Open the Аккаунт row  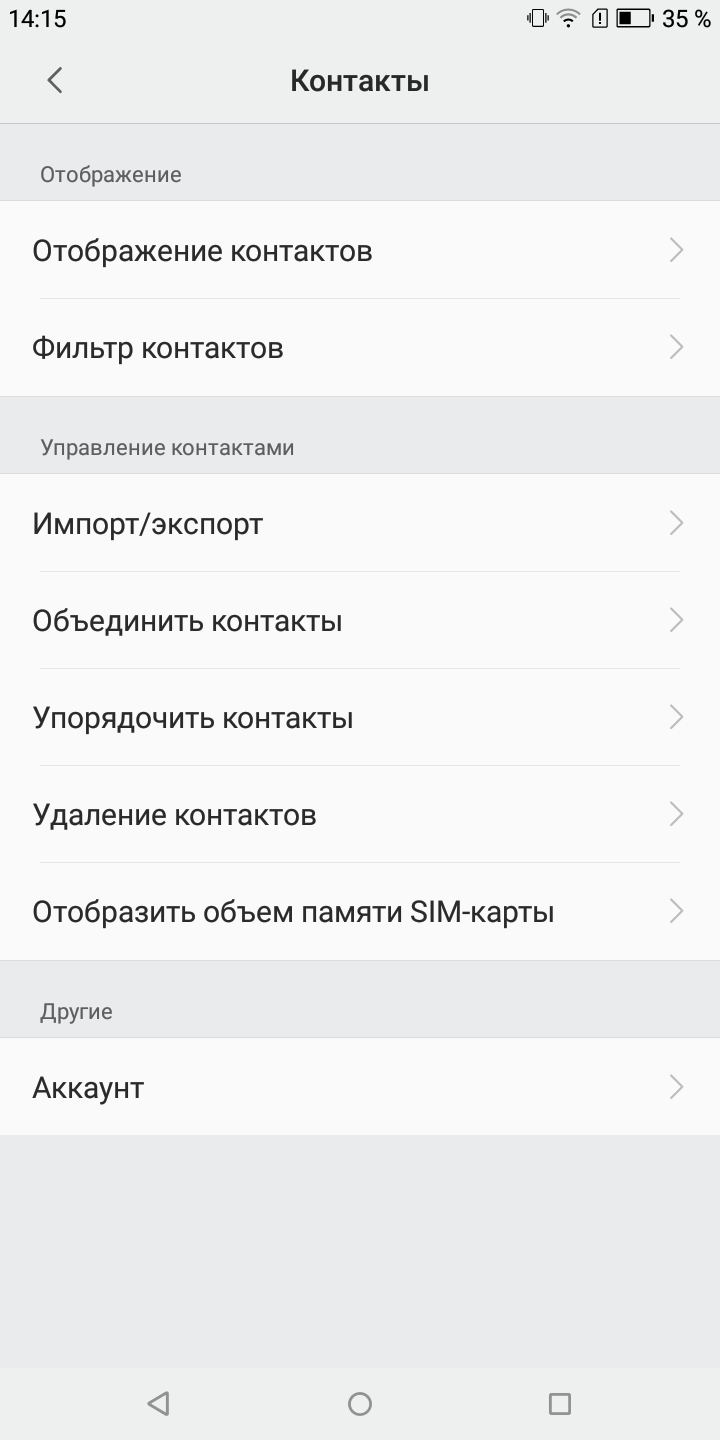tap(360, 1087)
